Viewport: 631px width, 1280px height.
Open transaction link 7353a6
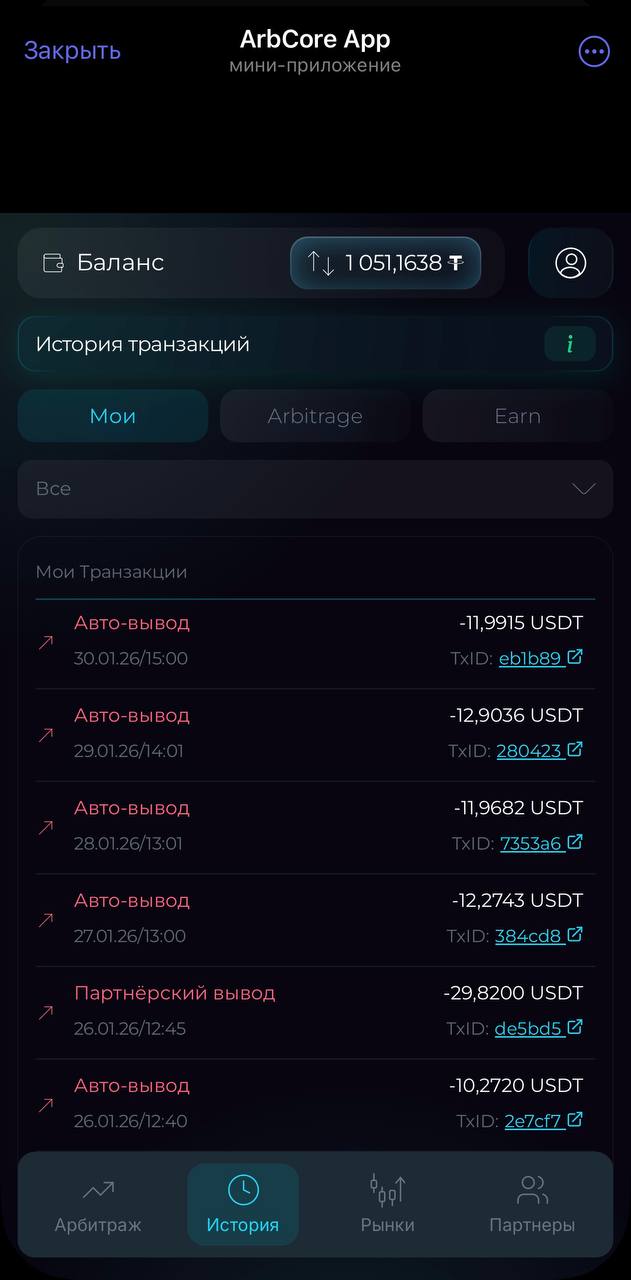pos(541,843)
